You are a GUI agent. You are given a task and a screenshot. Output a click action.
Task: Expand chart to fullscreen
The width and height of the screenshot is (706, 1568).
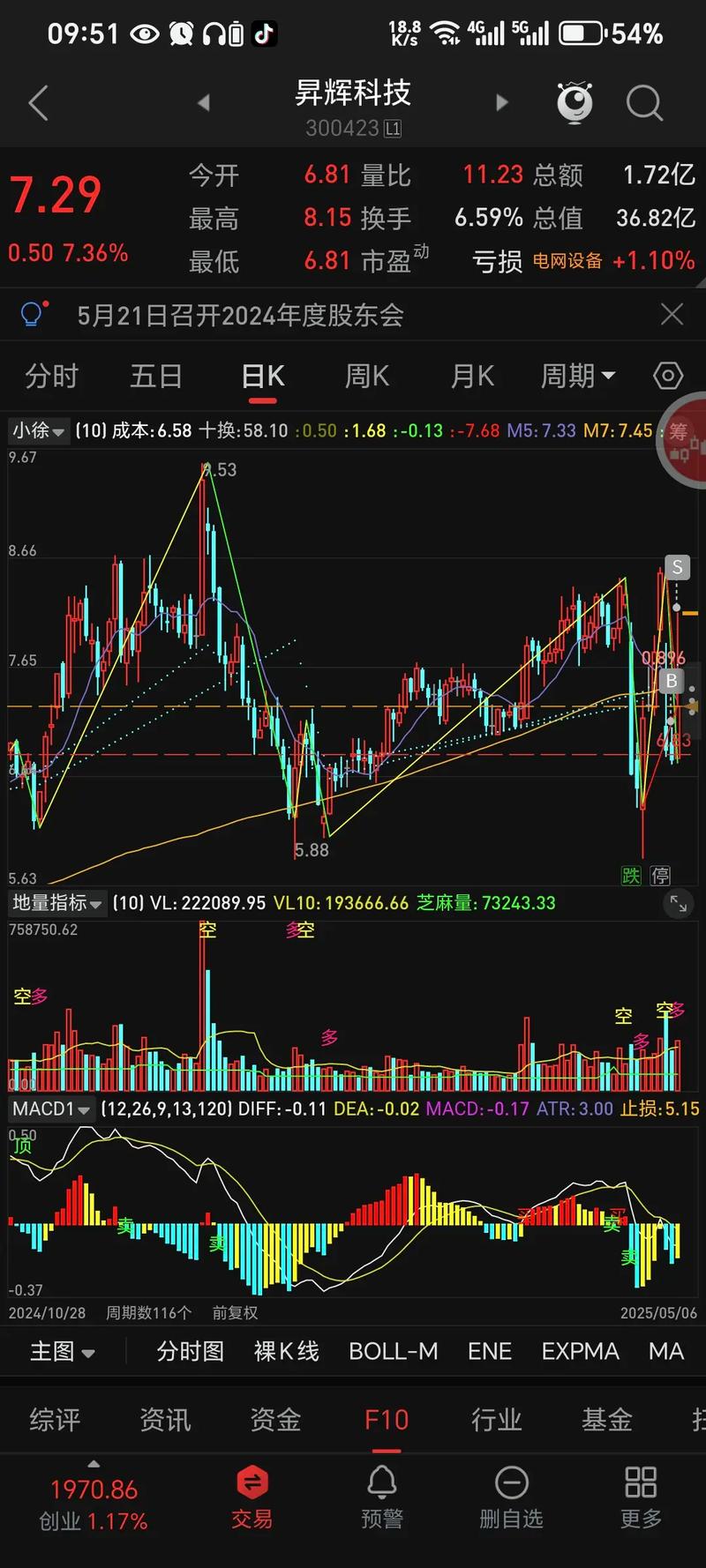point(678,903)
